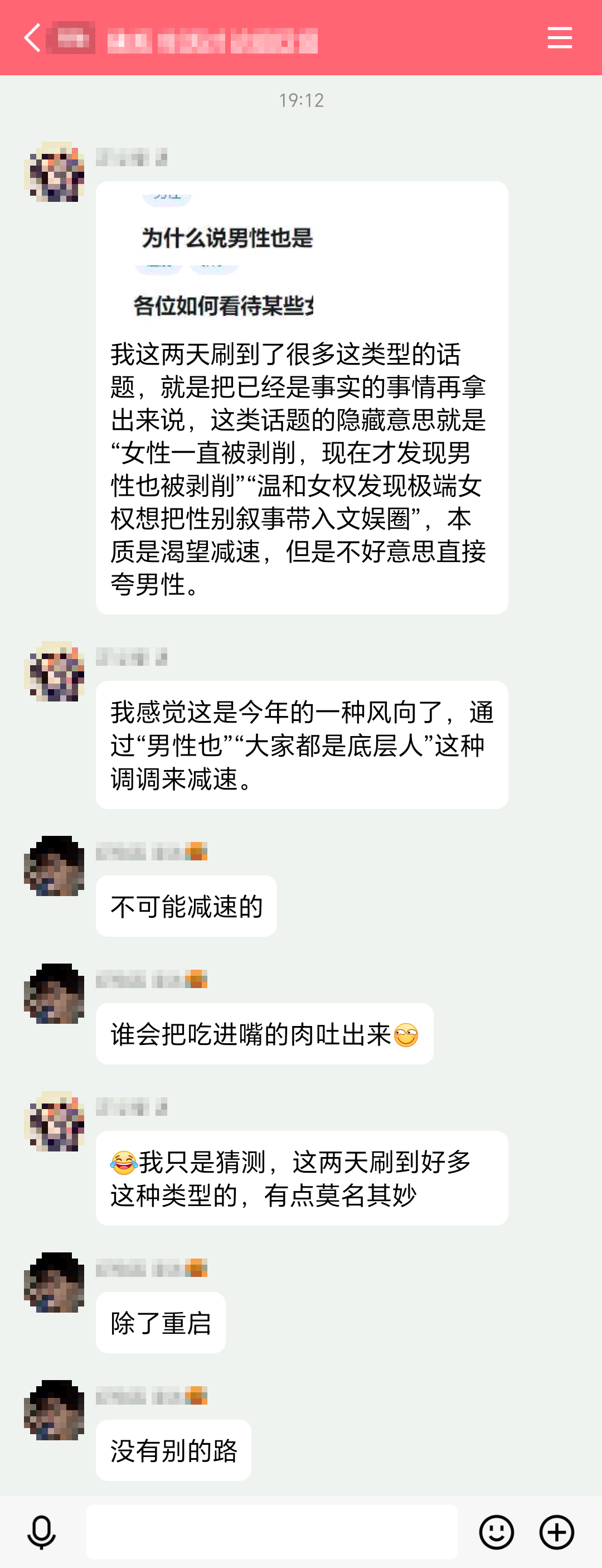Open the chat menu in the header

click(559, 38)
